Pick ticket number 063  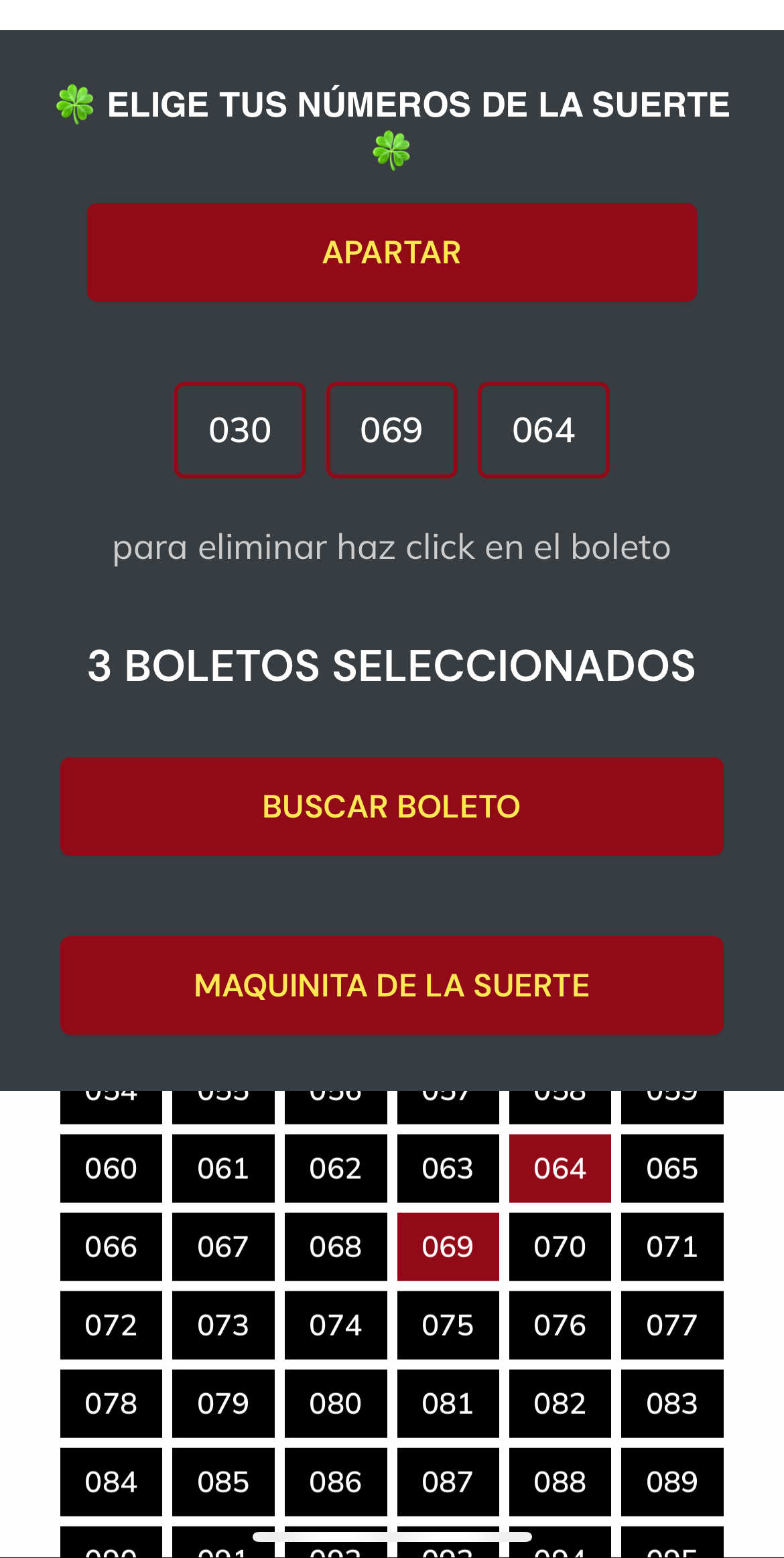448,1168
